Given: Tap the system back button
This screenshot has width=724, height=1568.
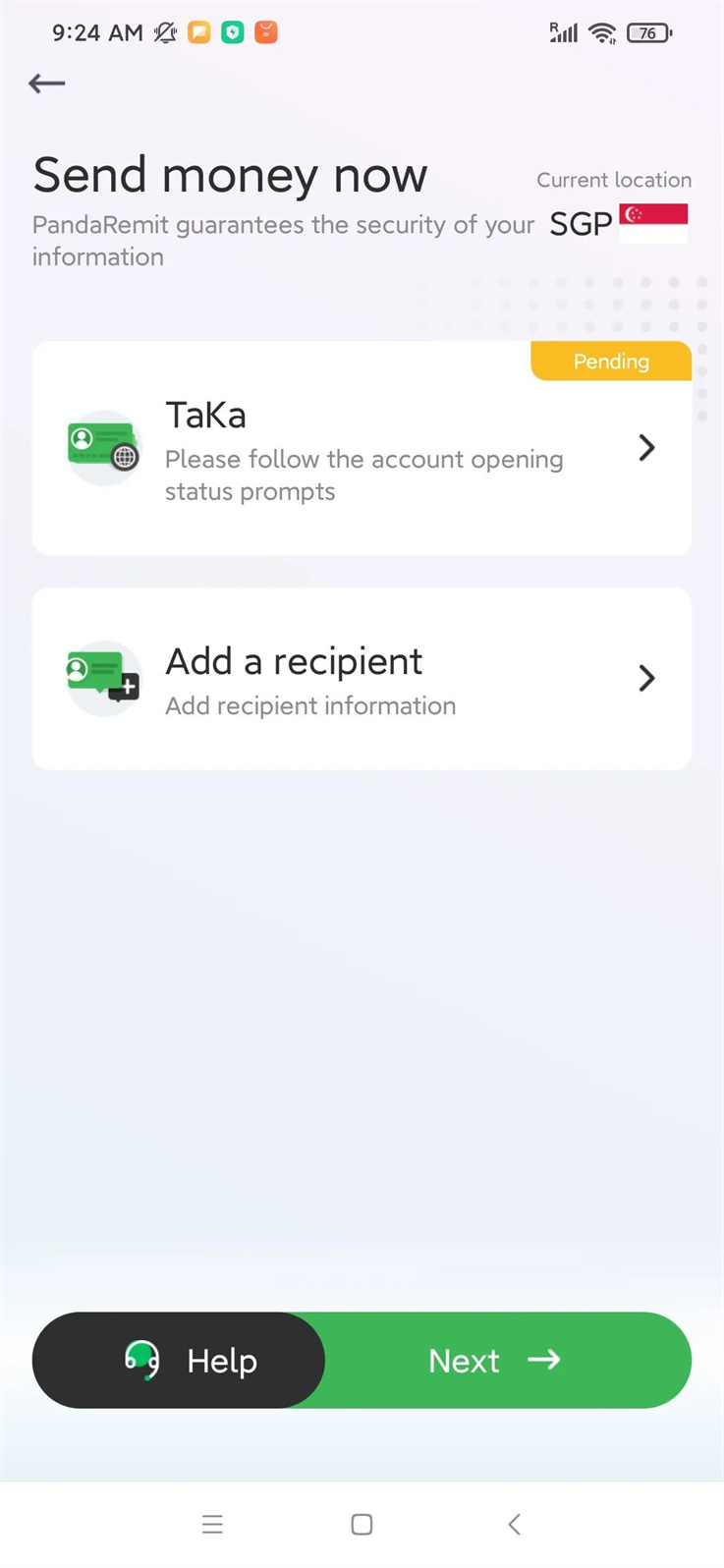Looking at the screenshot, I should coord(514,1524).
